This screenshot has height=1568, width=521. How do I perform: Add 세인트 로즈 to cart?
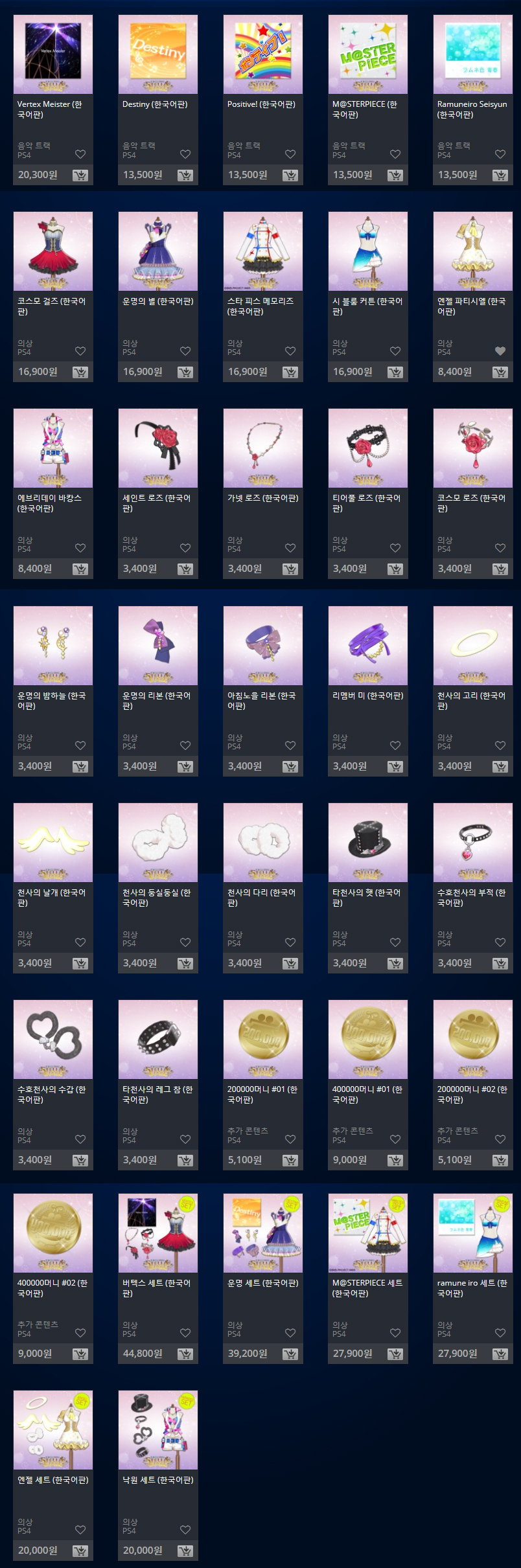pos(185,569)
